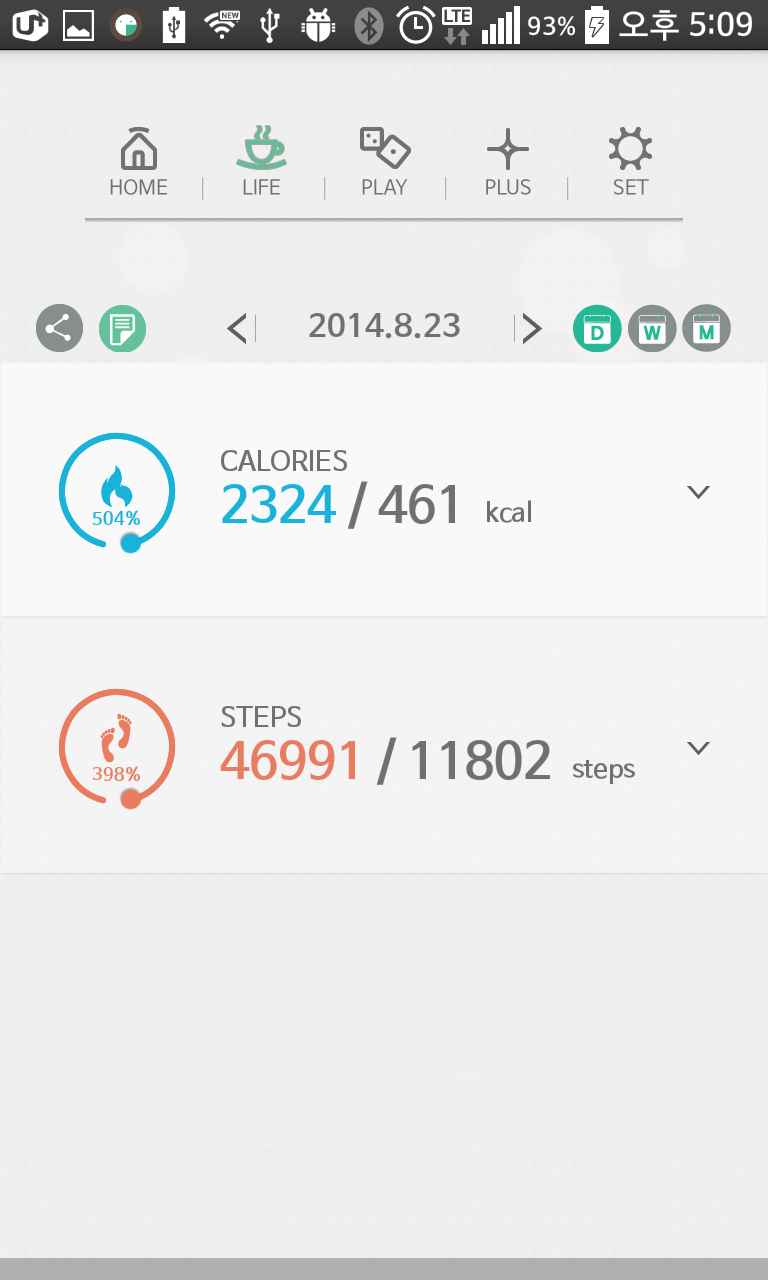The height and width of the screenshot is (1280, 768).
Task: Select the LIFE tab
Action: click(x=261, y=162)
